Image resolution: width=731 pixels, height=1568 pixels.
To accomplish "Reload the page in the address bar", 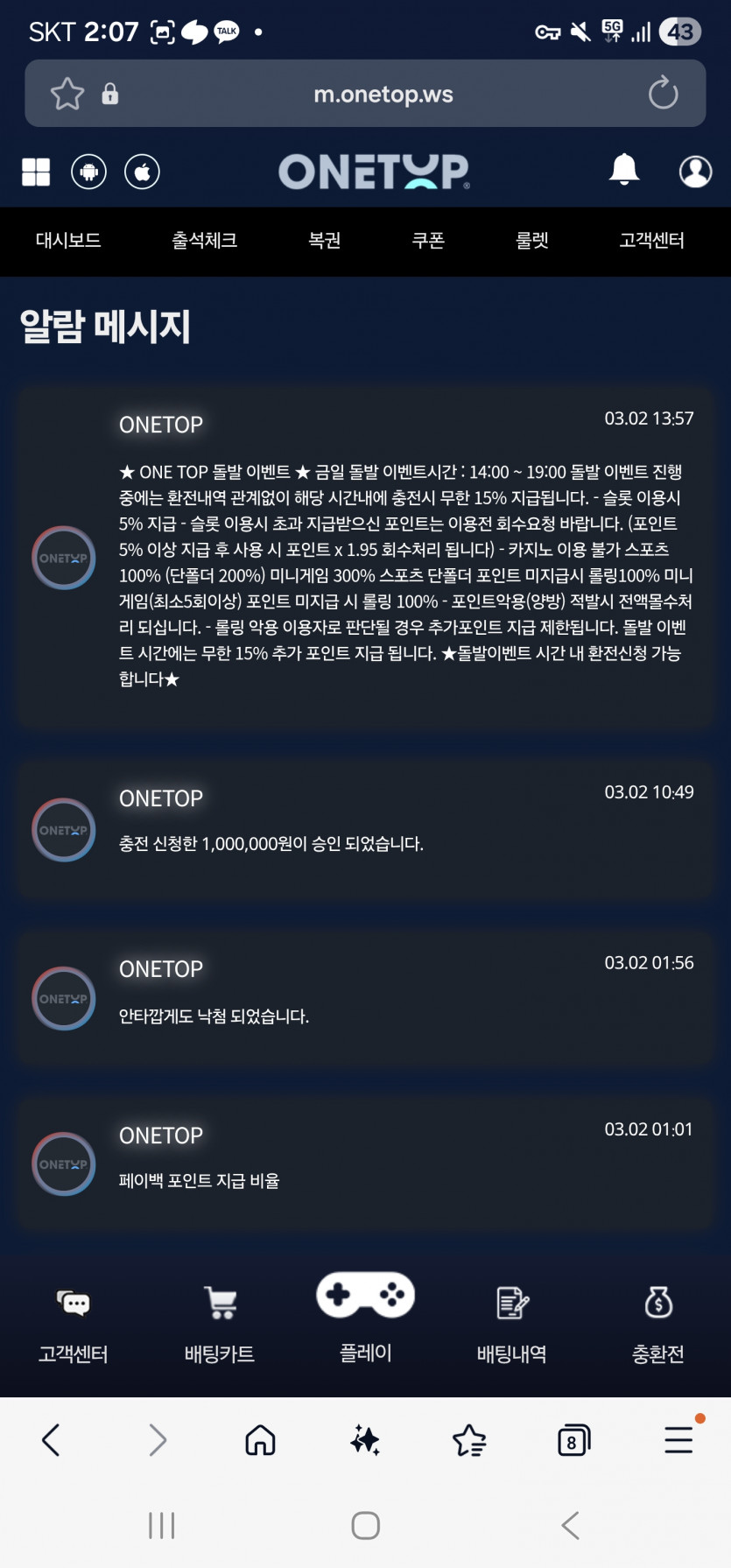I will pos(663,93).
